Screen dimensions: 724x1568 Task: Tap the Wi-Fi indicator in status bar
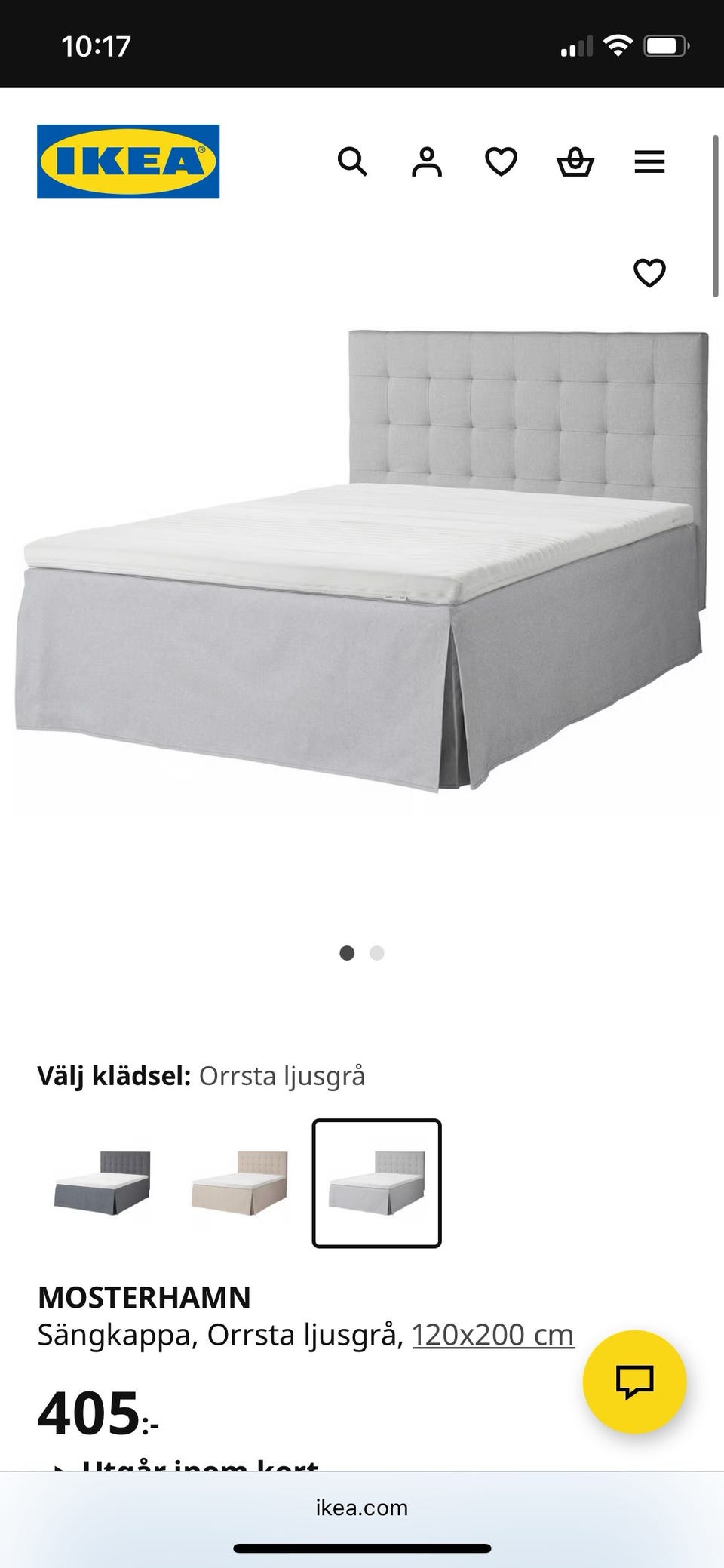pyautogui.click(x=618, y=45)
